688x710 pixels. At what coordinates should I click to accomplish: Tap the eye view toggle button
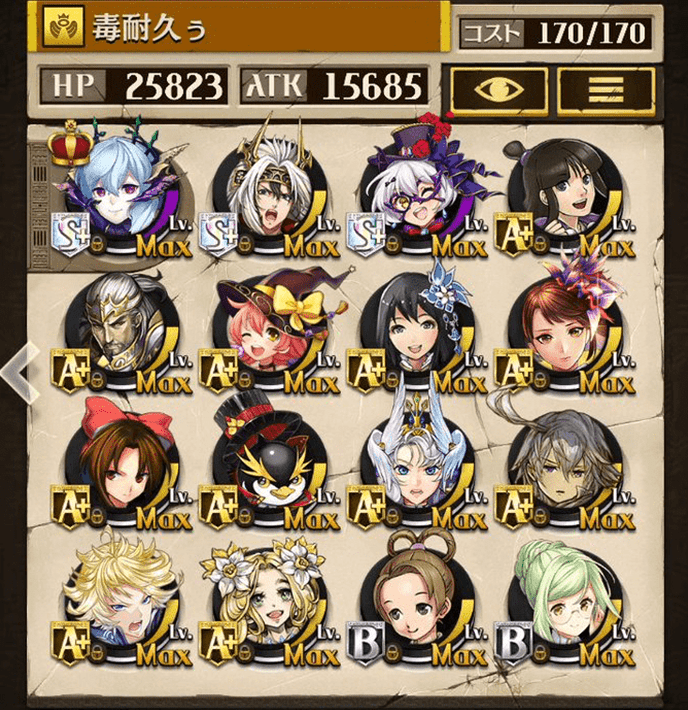[x=498, y=90]
